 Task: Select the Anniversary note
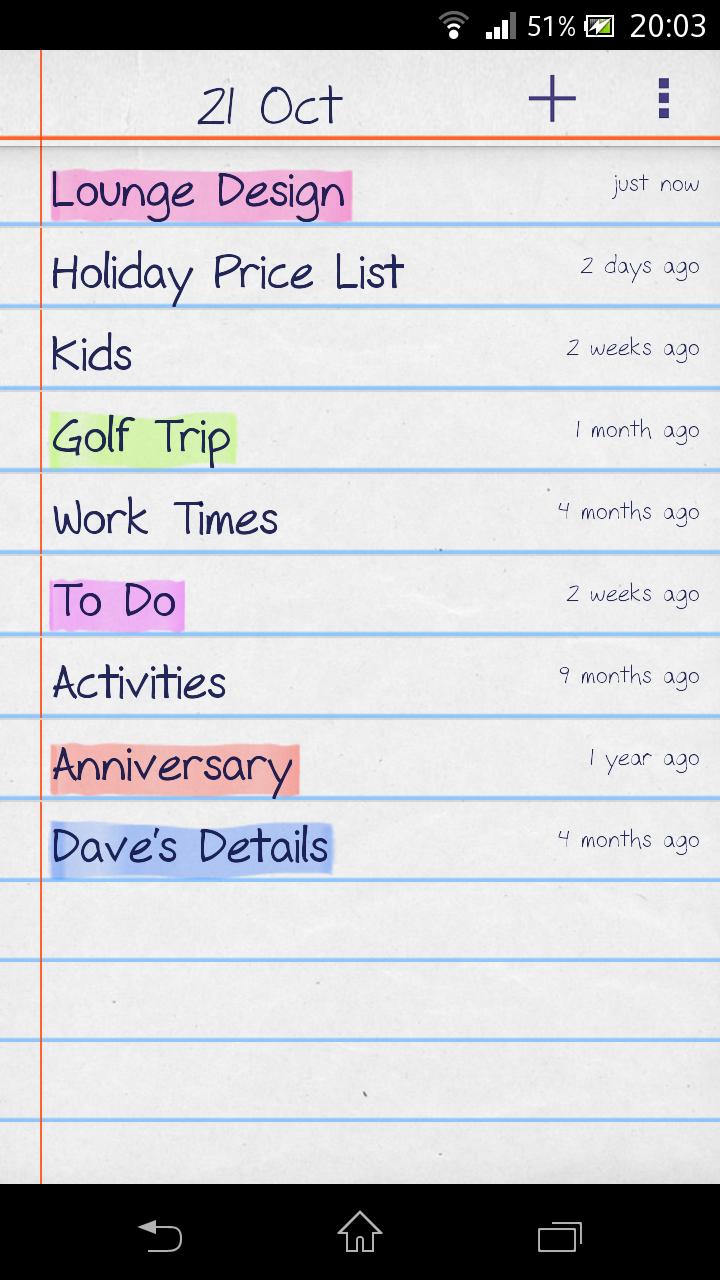pos(172,766)
